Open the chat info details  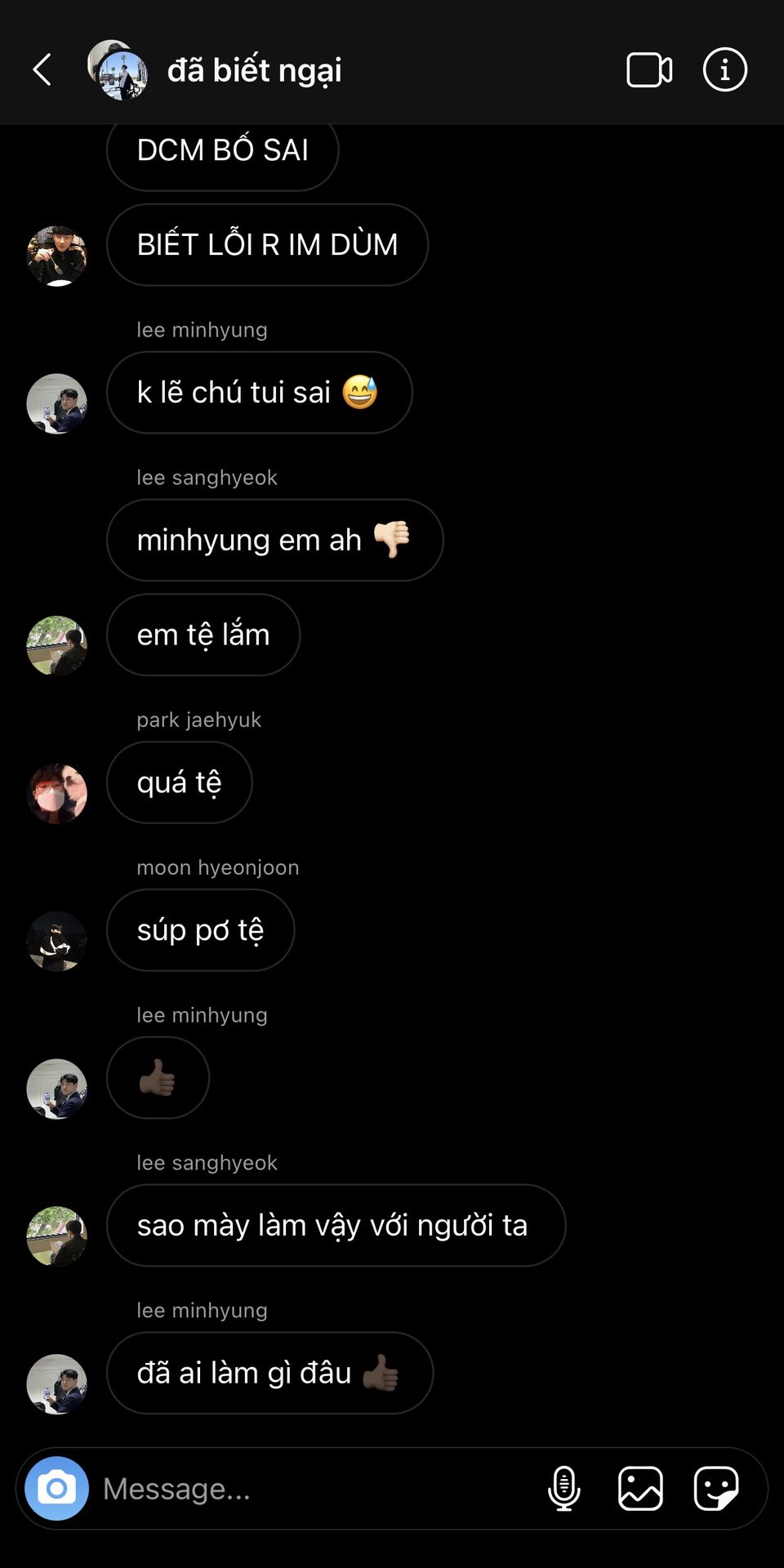[x=724, y=70]
